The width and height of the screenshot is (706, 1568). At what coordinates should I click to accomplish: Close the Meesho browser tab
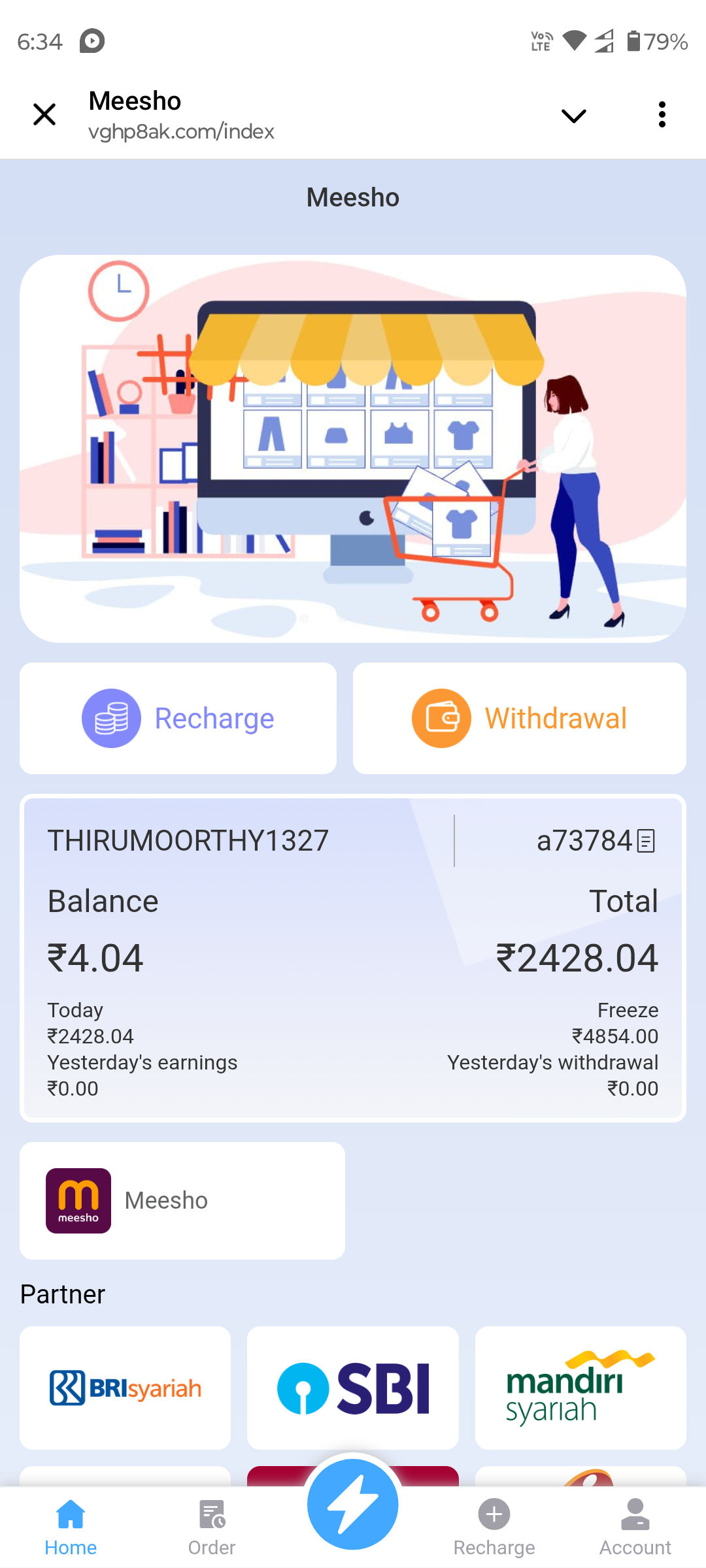pos(44,115)
